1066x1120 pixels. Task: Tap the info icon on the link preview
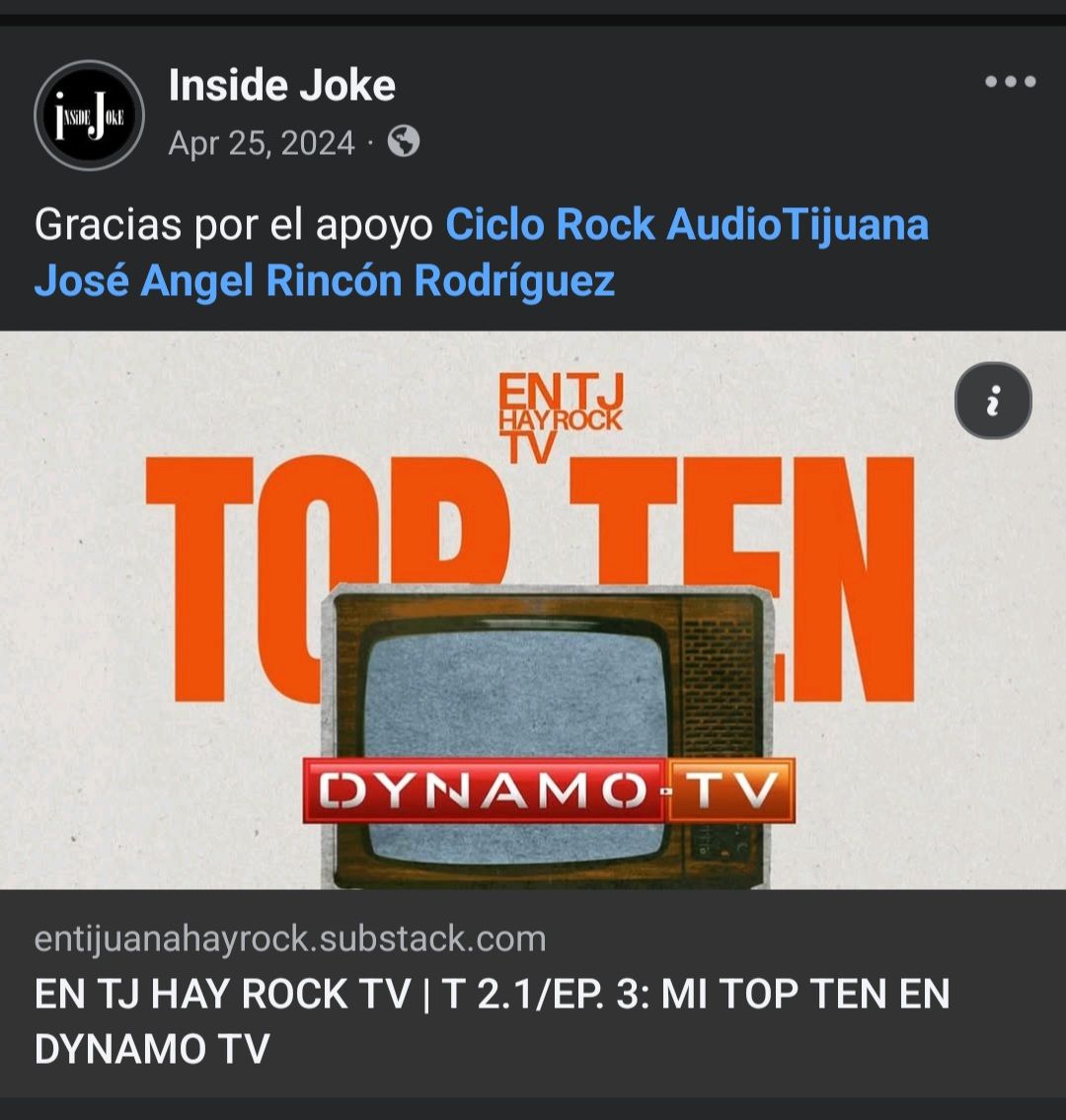[x=993, y=402]
